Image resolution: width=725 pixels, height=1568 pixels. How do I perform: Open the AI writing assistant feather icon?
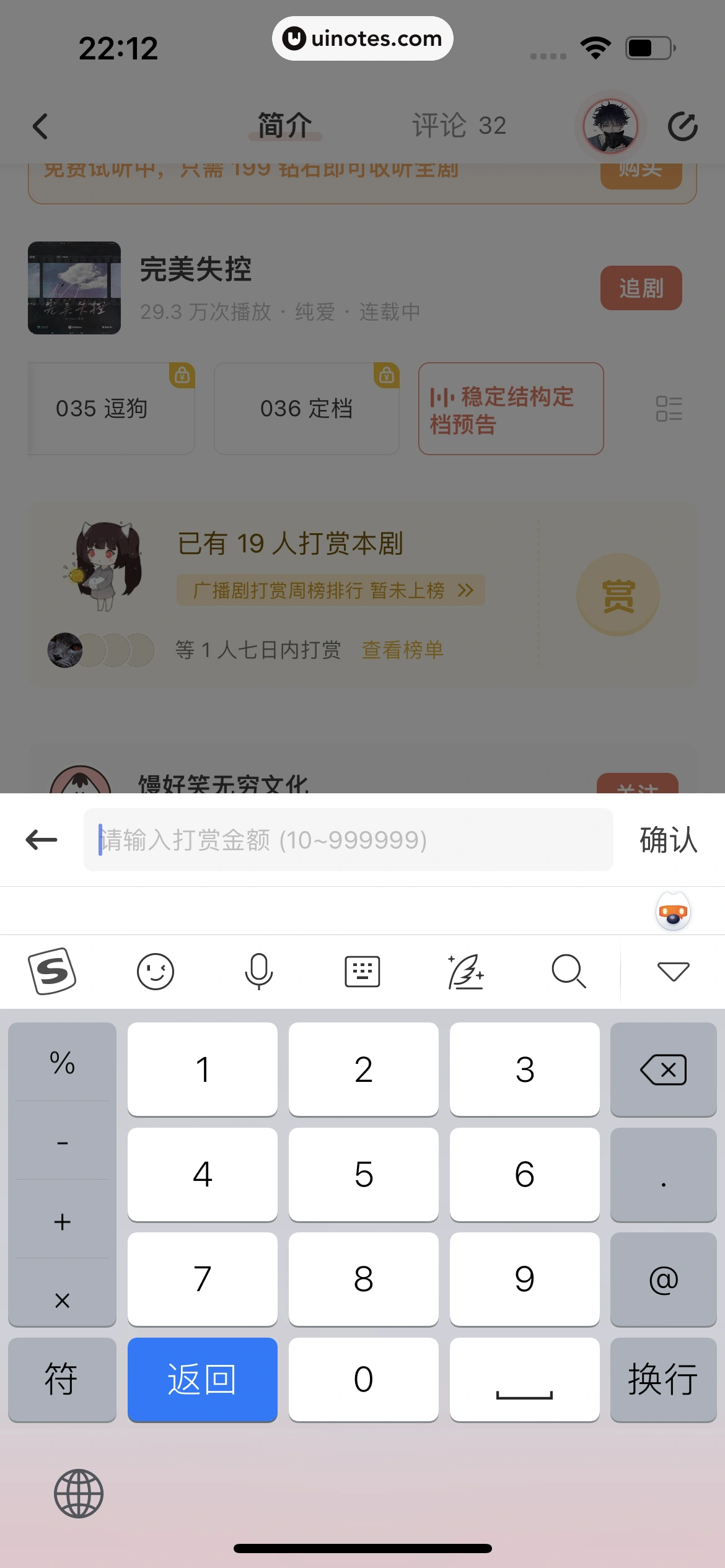click(x=465, y=971)
